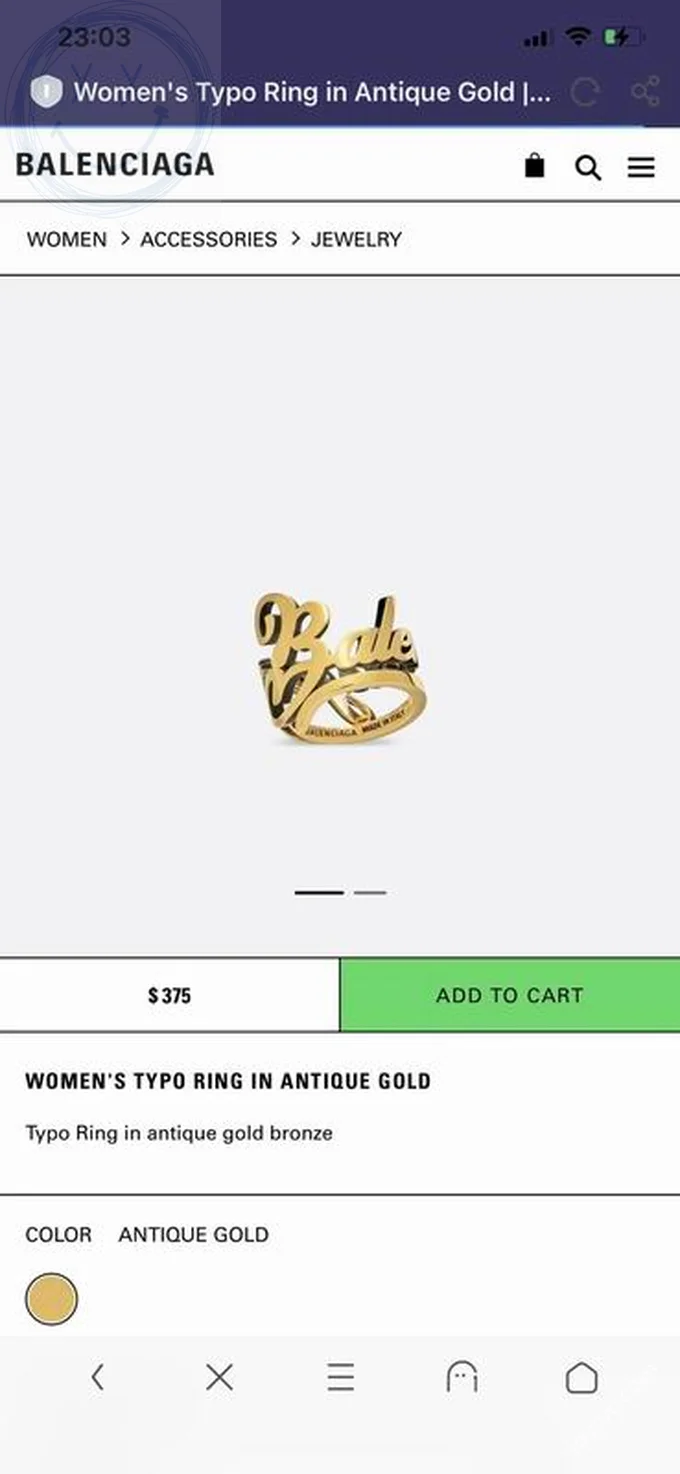
Task: Go to the ACCESSORIES breadcrumb
Action: (208, 239)
